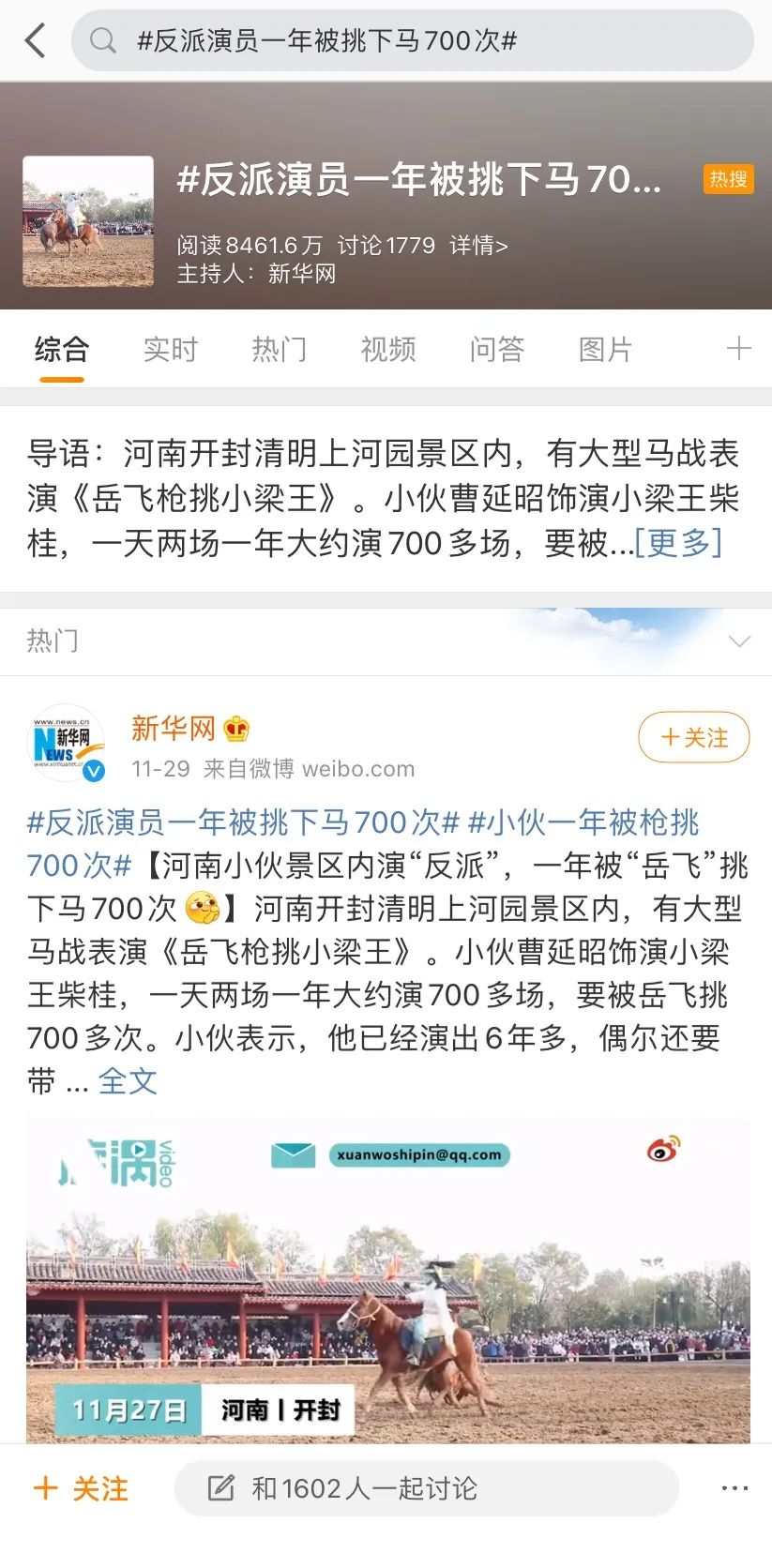
Task: Switch to the 图片 tab
Action: click(605, 350)
